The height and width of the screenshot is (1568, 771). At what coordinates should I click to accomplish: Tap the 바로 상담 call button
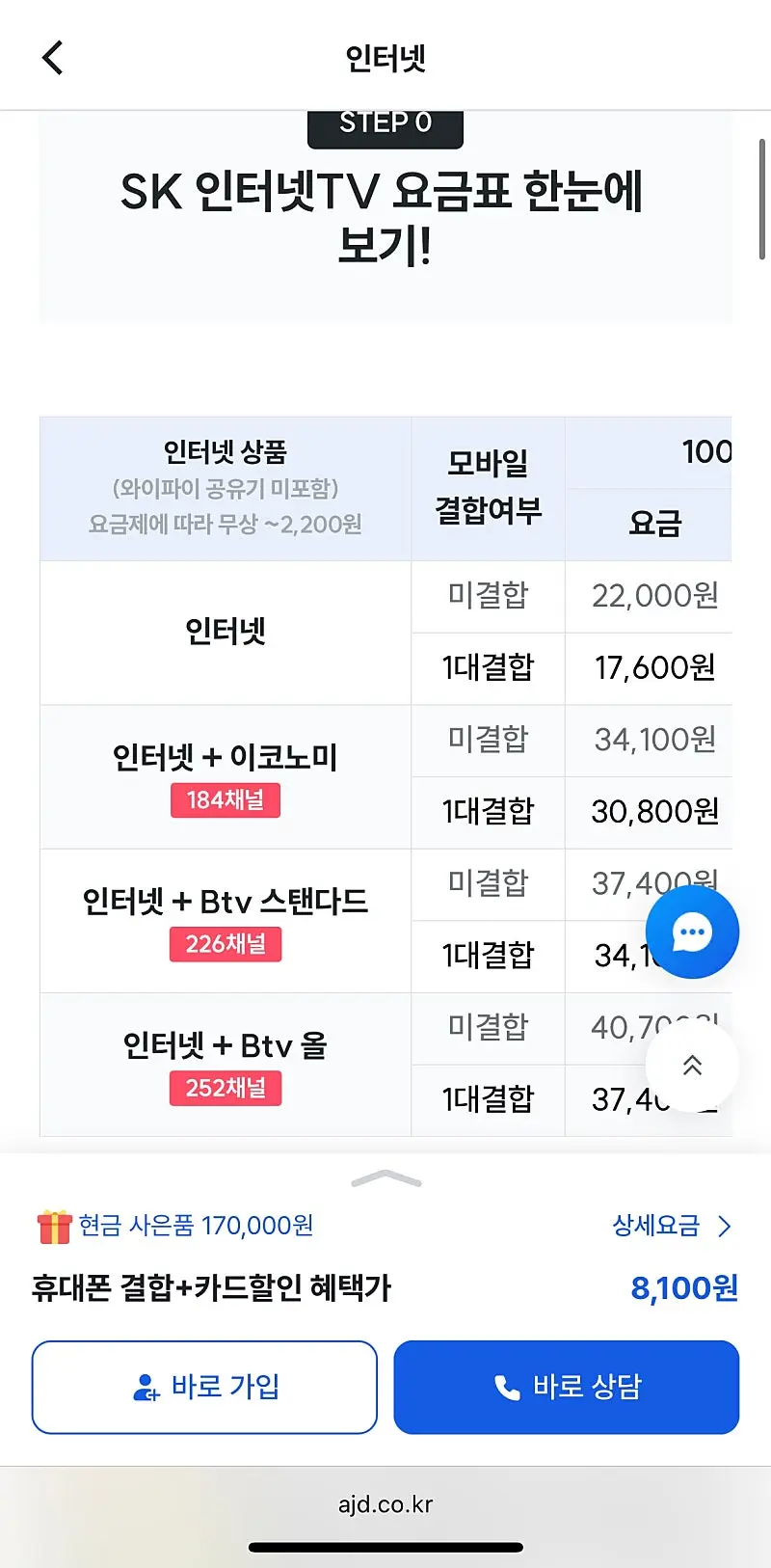(x=567, y=1387)
